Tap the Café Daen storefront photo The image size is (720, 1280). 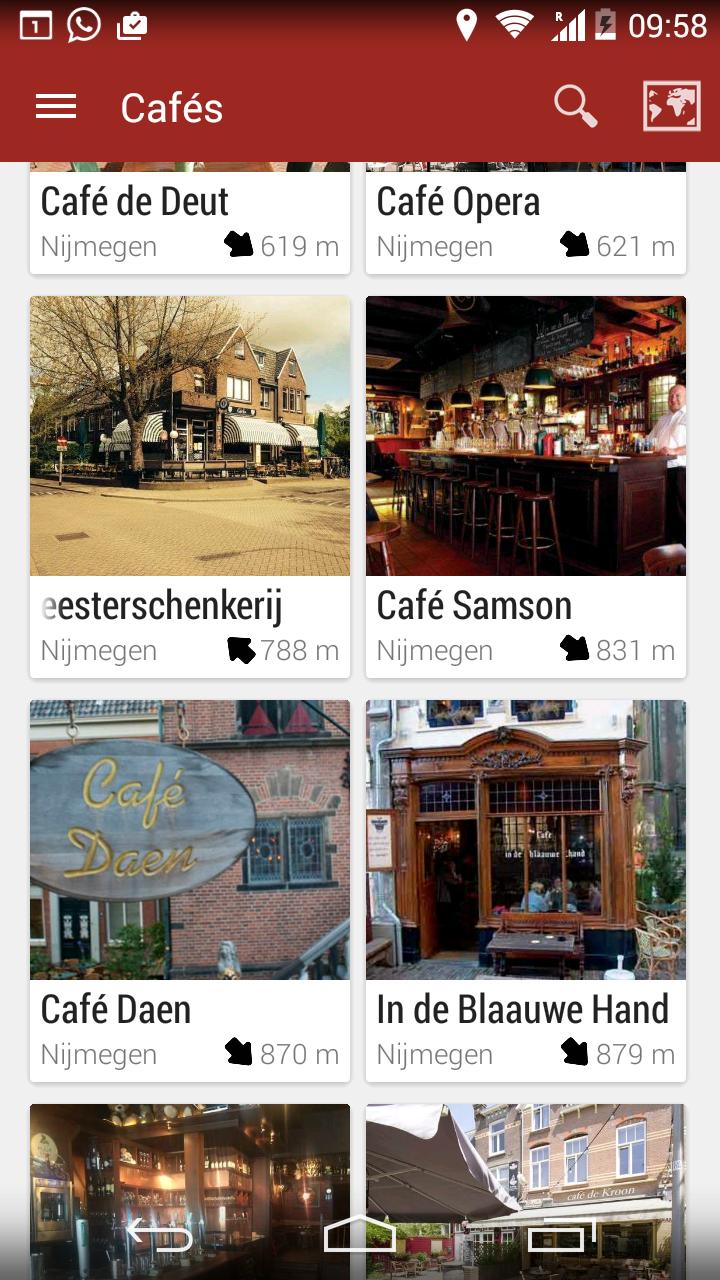point(189,840)
